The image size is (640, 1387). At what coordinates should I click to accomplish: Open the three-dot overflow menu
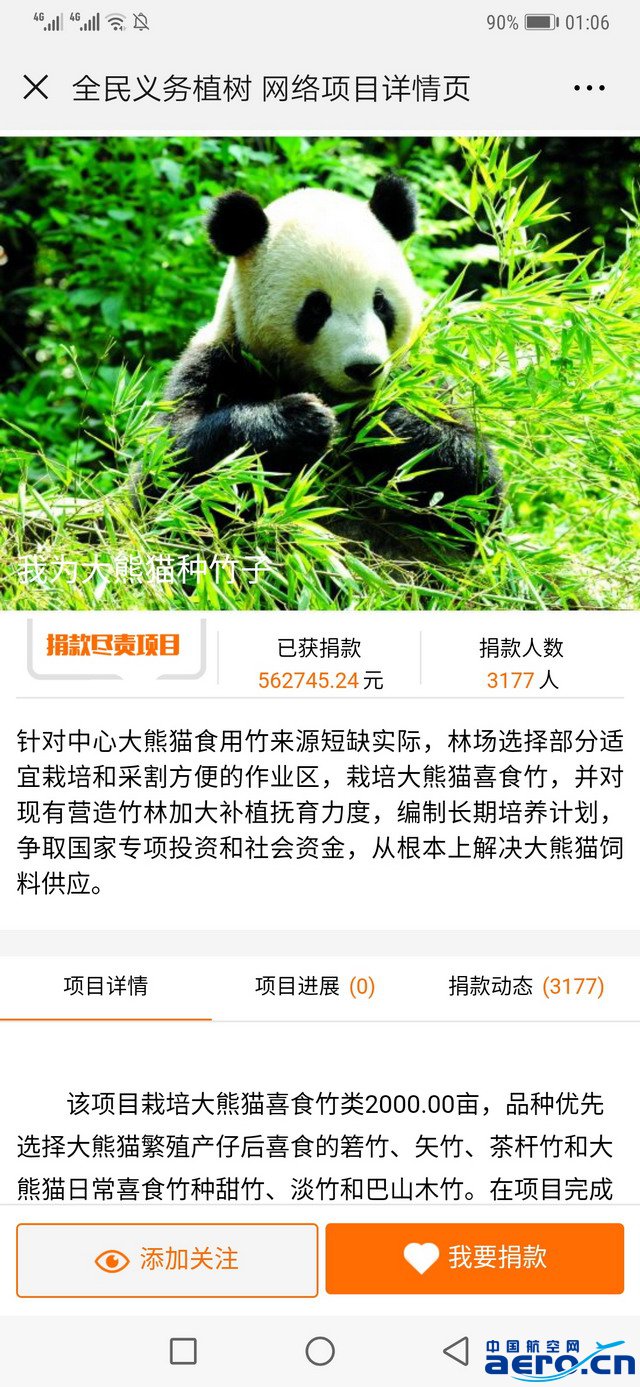pos(589,88)
